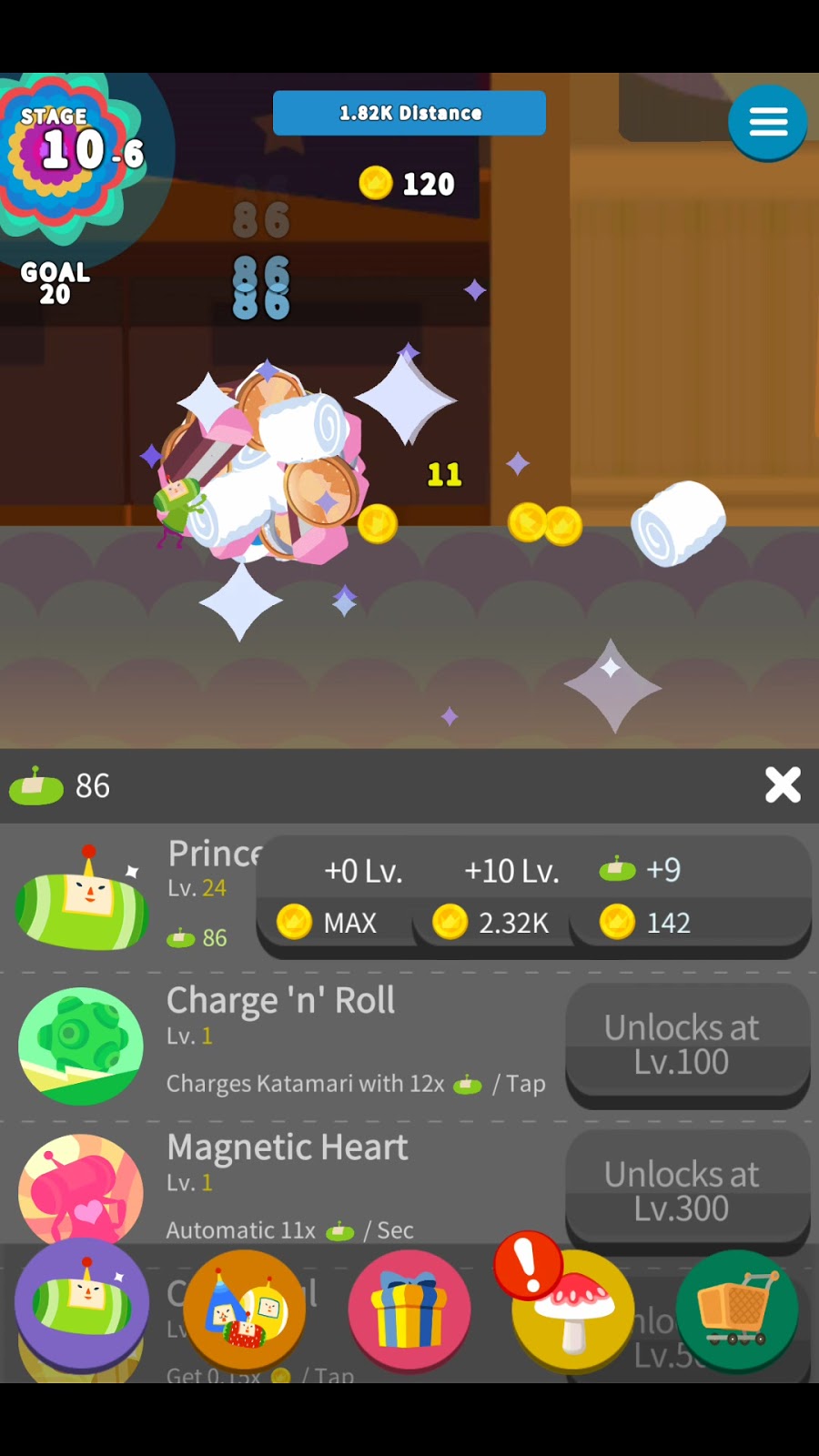Open the shopping cart store

736,1310
